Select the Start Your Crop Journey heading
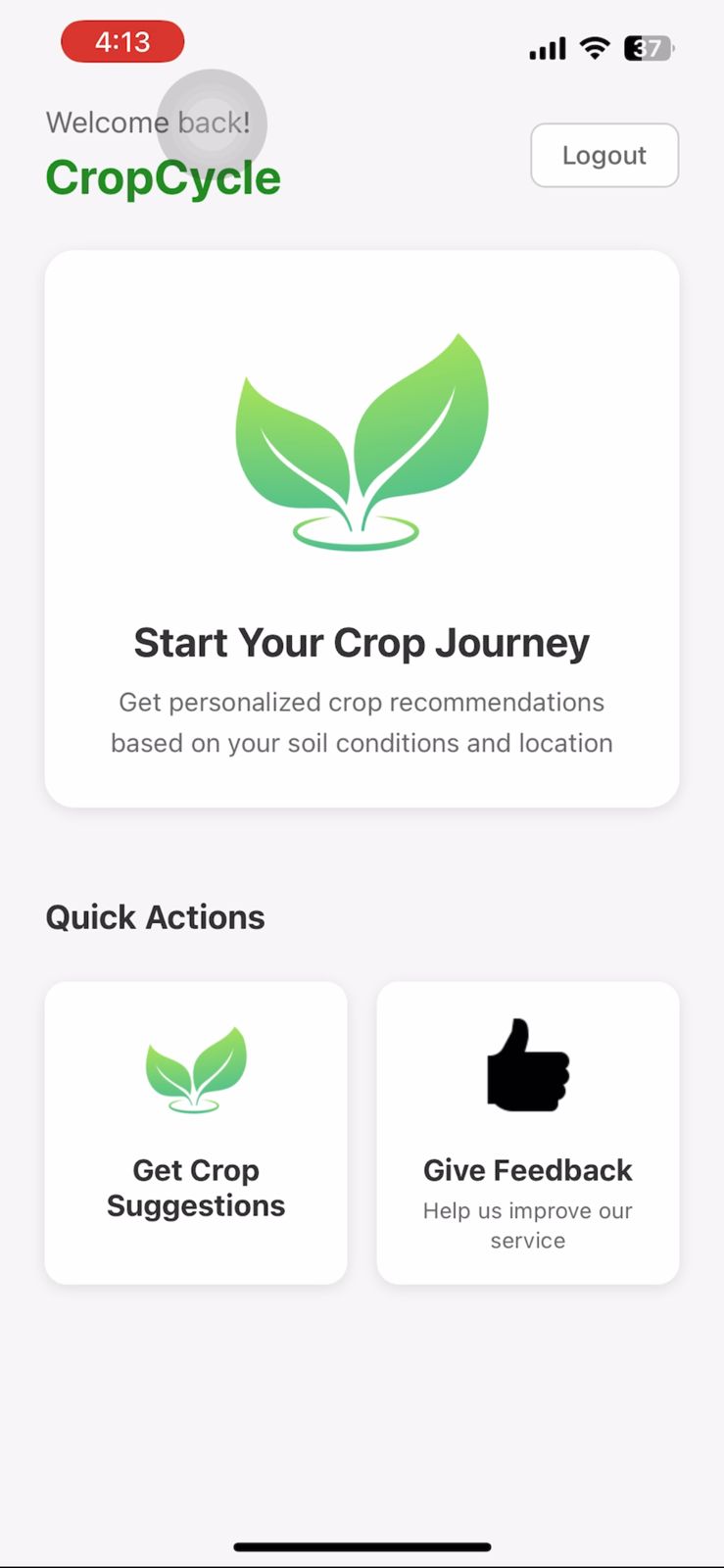Image resolution: width=724 pixels, height=1568 pixels. tap(361, 642)
